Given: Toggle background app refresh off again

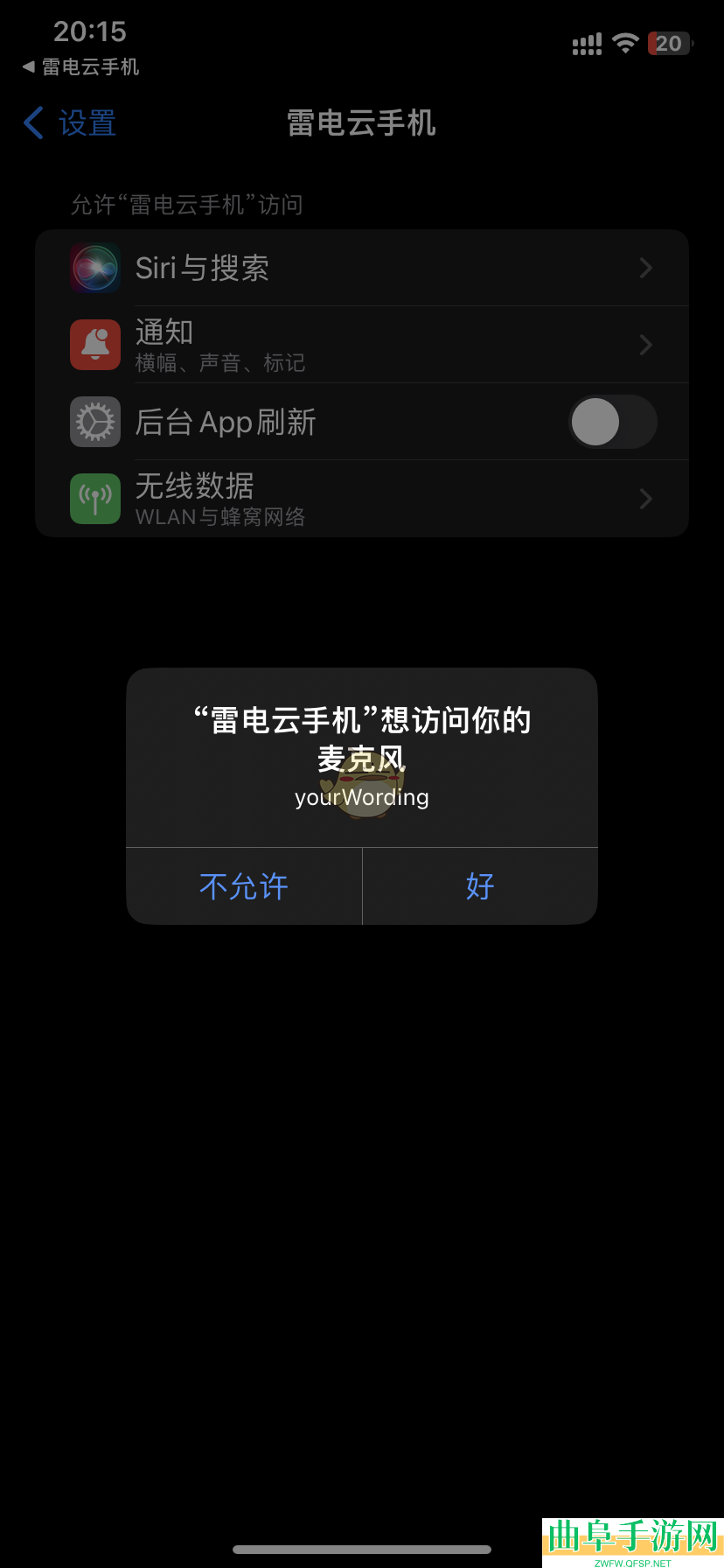Looking at the screenshot, I should pos(613,422).
